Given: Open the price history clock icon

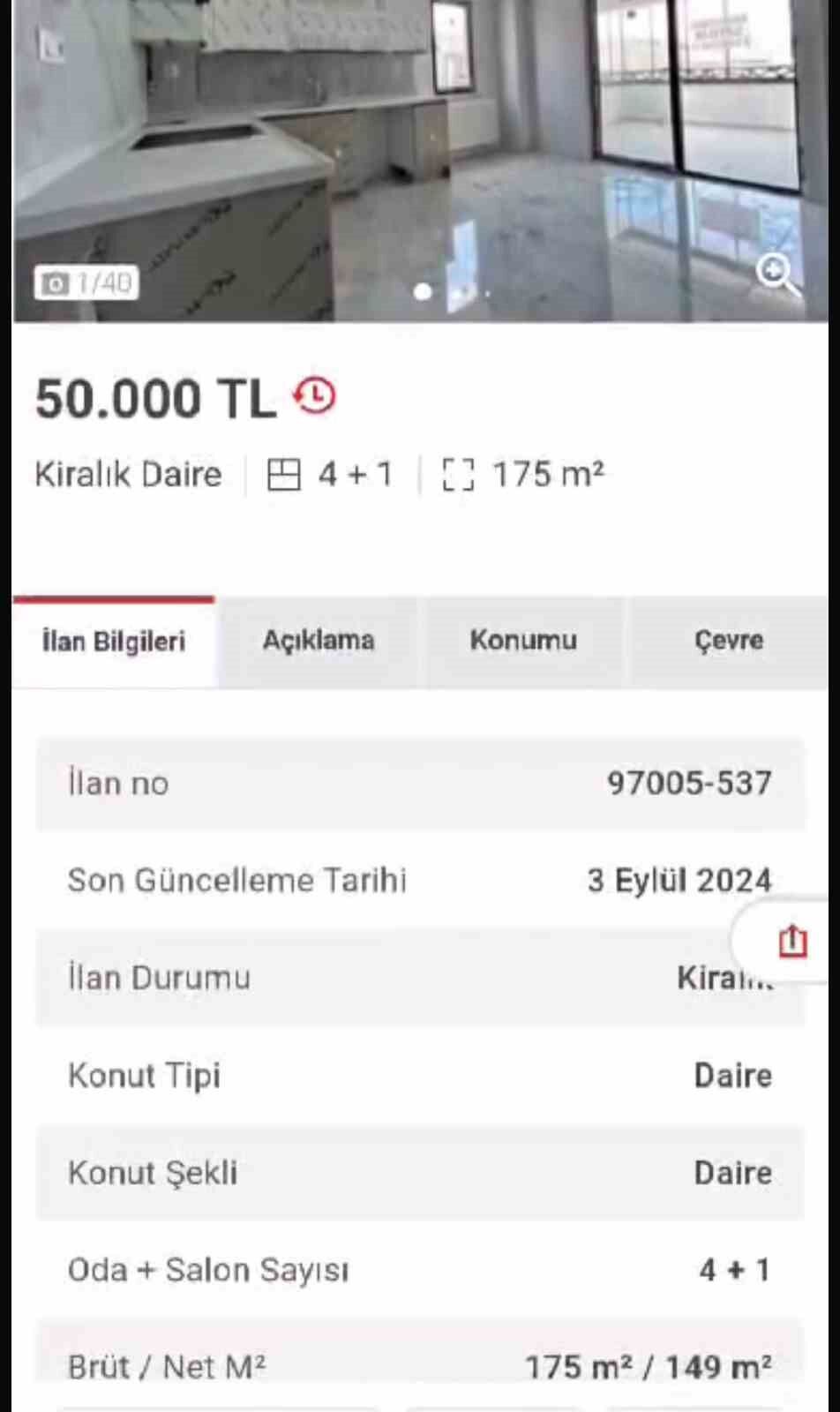Looking at the screenshot, I should 315,395.
